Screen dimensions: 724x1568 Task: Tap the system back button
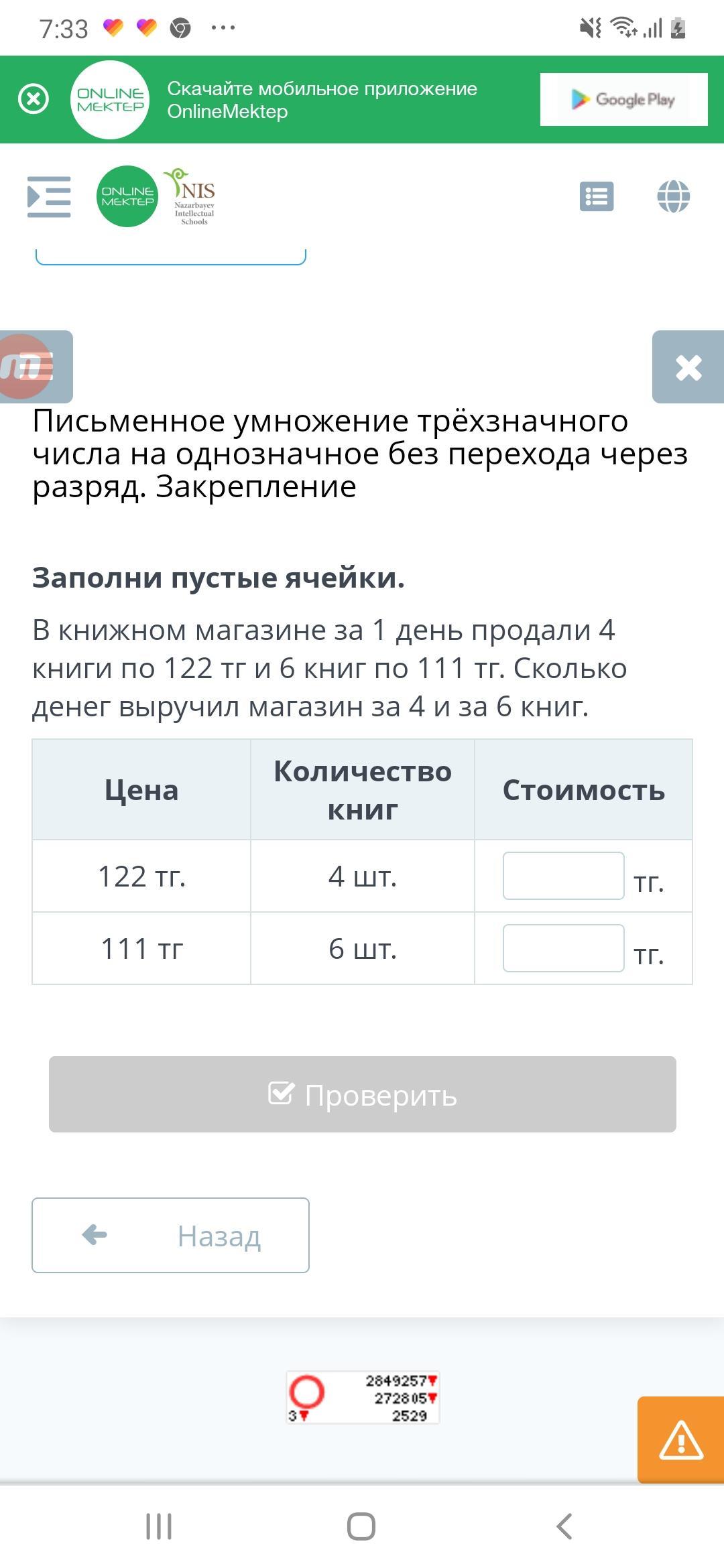pos(564,1526)
